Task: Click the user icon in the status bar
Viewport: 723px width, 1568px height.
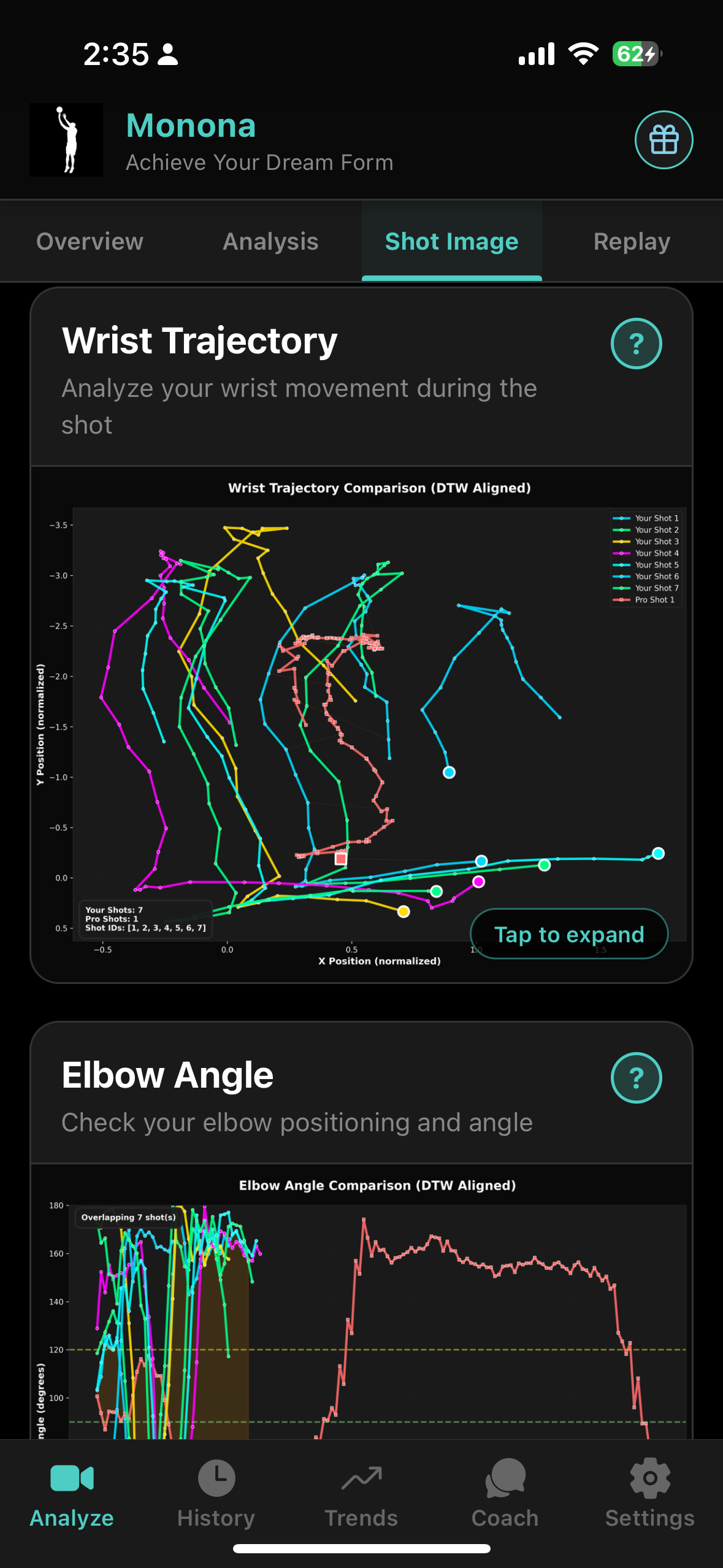Action: tap(167, 54)
